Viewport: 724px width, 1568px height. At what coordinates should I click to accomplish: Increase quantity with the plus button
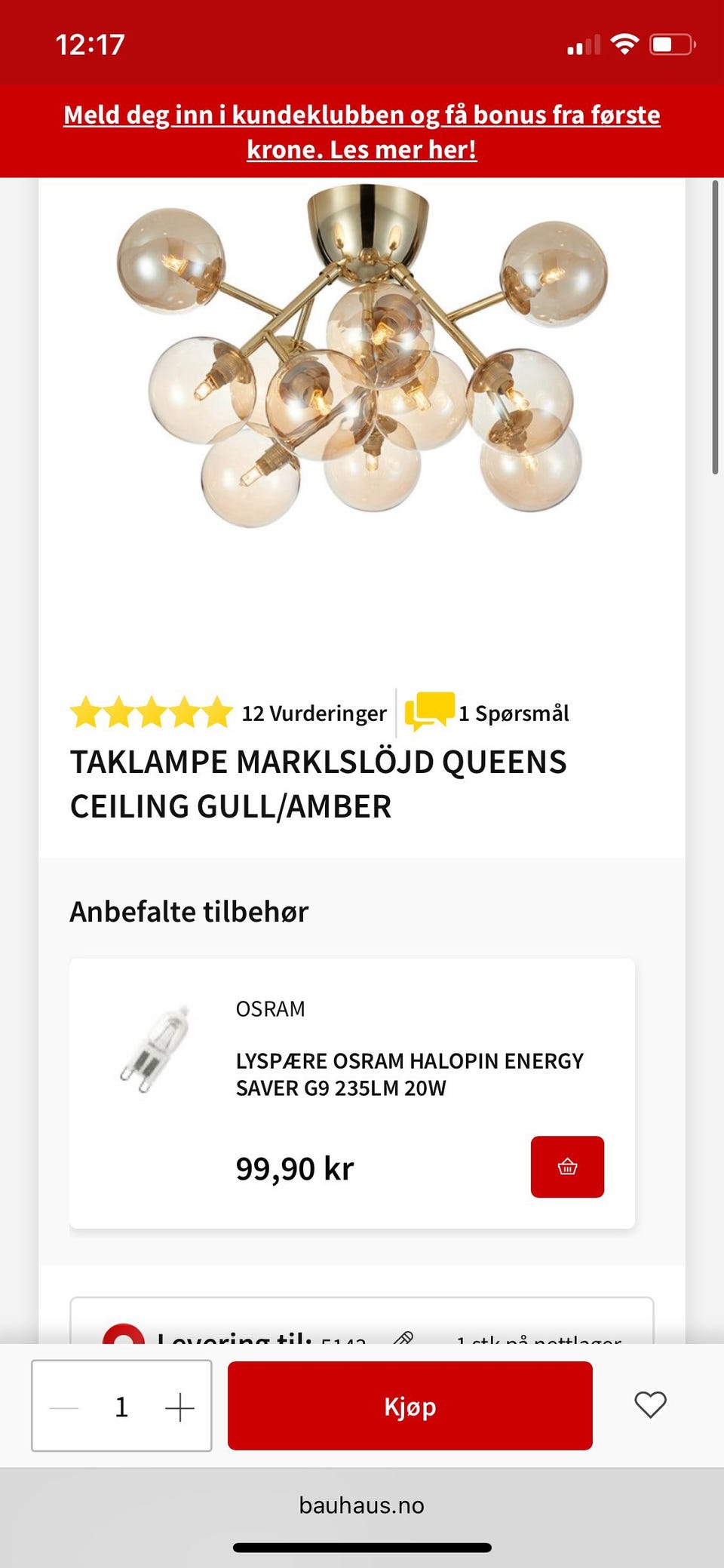[179, 1406]
